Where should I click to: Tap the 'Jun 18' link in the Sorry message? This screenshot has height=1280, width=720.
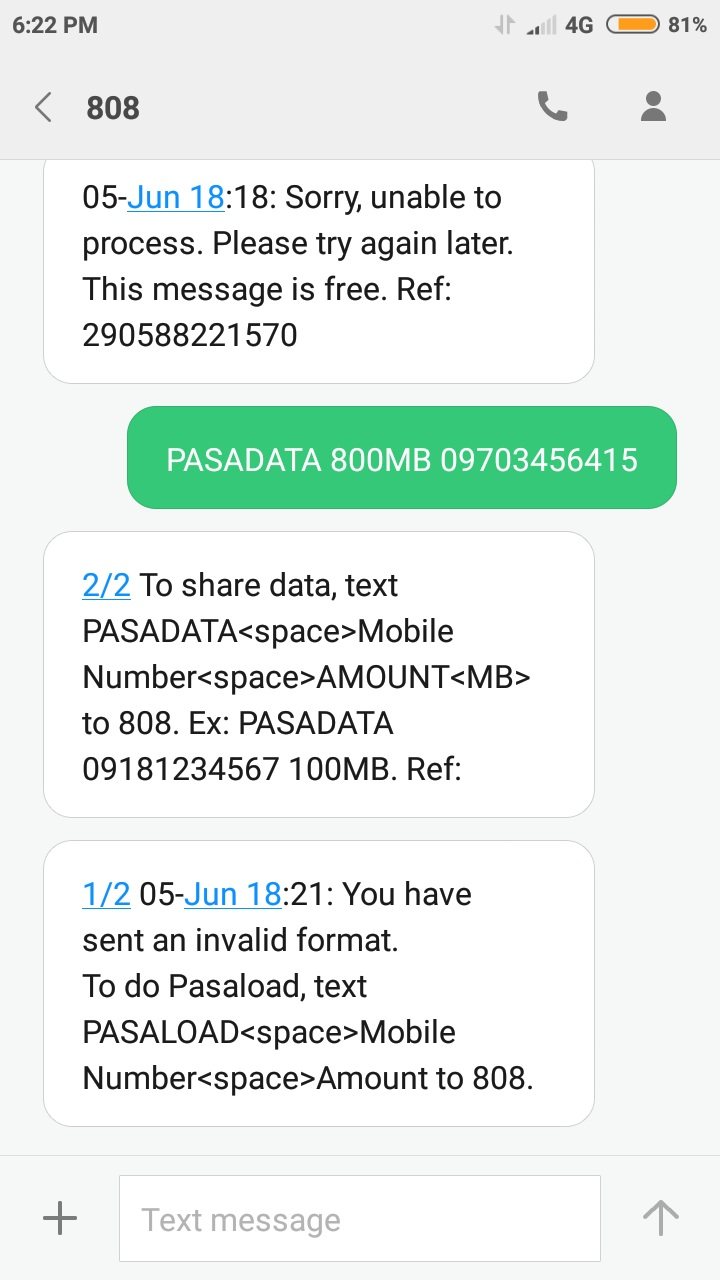click(x=175, y=197)
